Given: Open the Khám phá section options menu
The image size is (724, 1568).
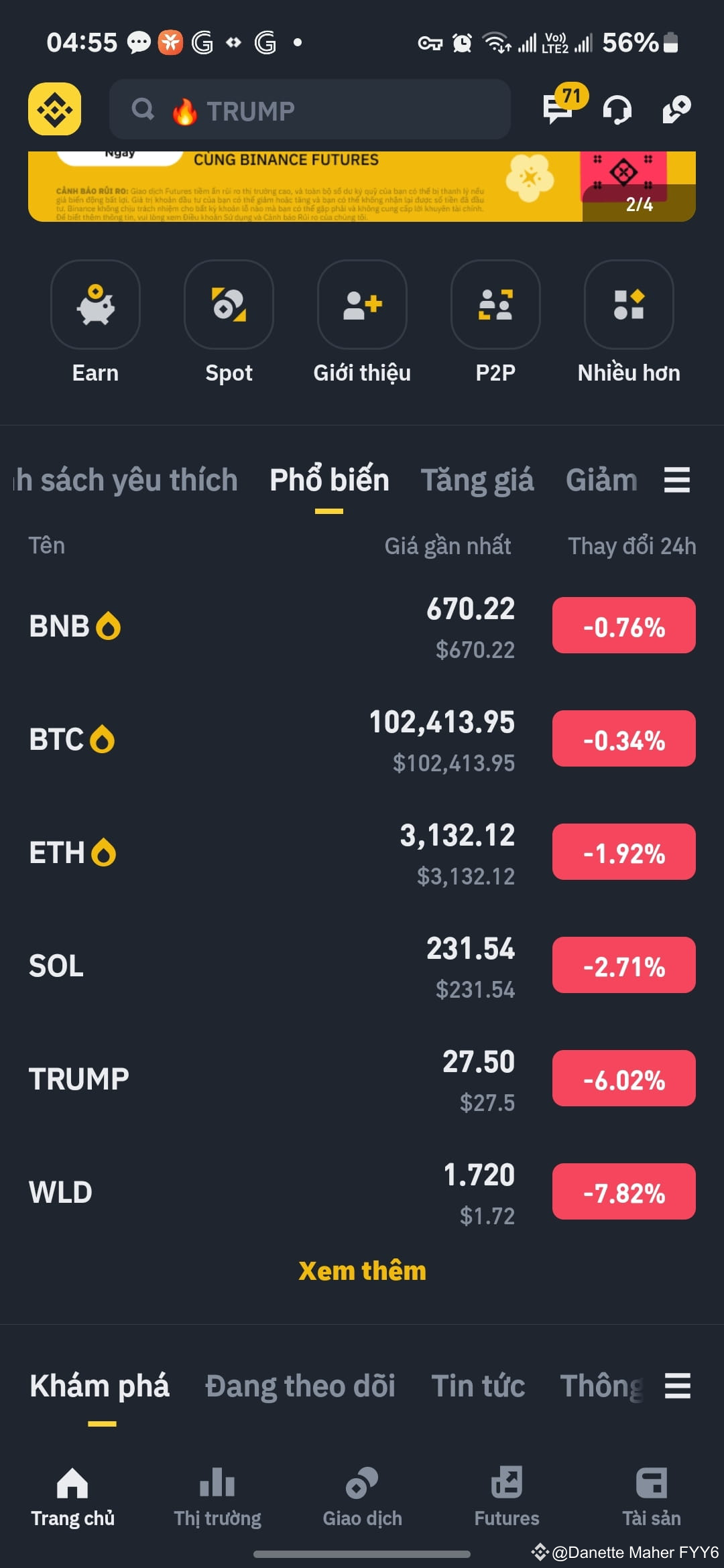Looking at the screenshot, I should [x=677, y=1386].
